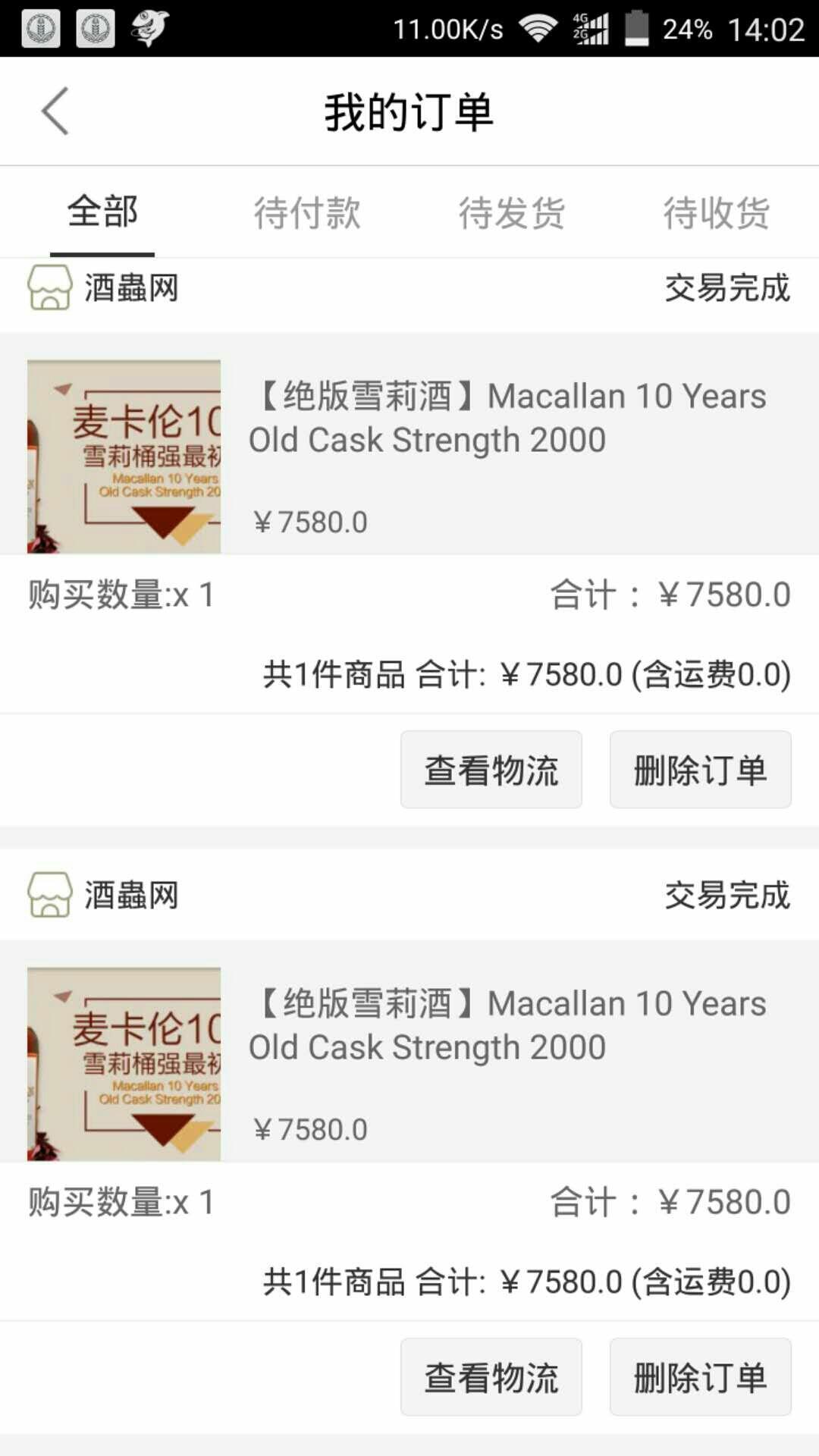Tap 删除订单 on the first order
This screenshot has width=819, height=1456.
[700, 769]
